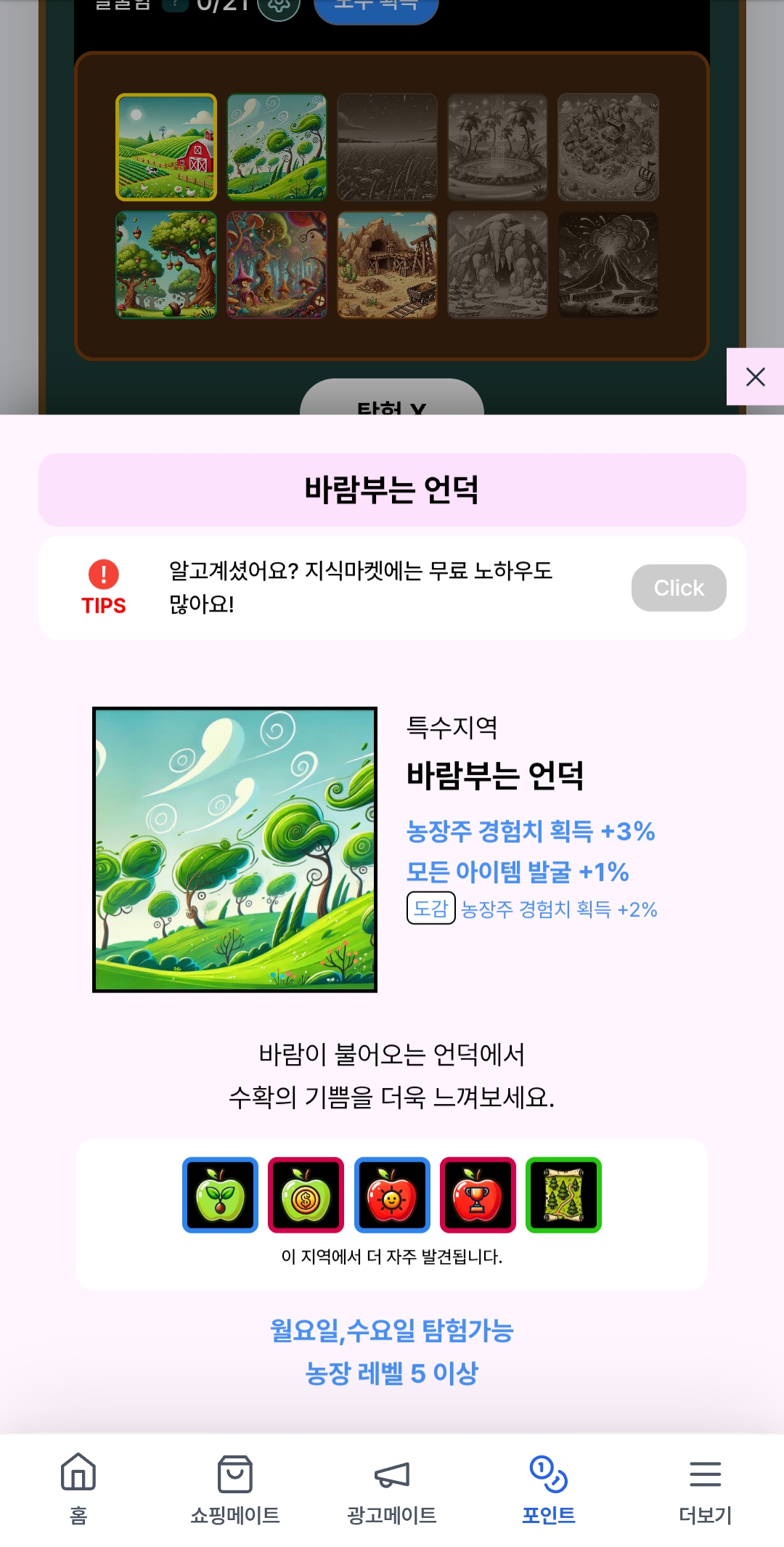Select the locked volcano region tile
784x1547 pixels.
tap(608, 264)
